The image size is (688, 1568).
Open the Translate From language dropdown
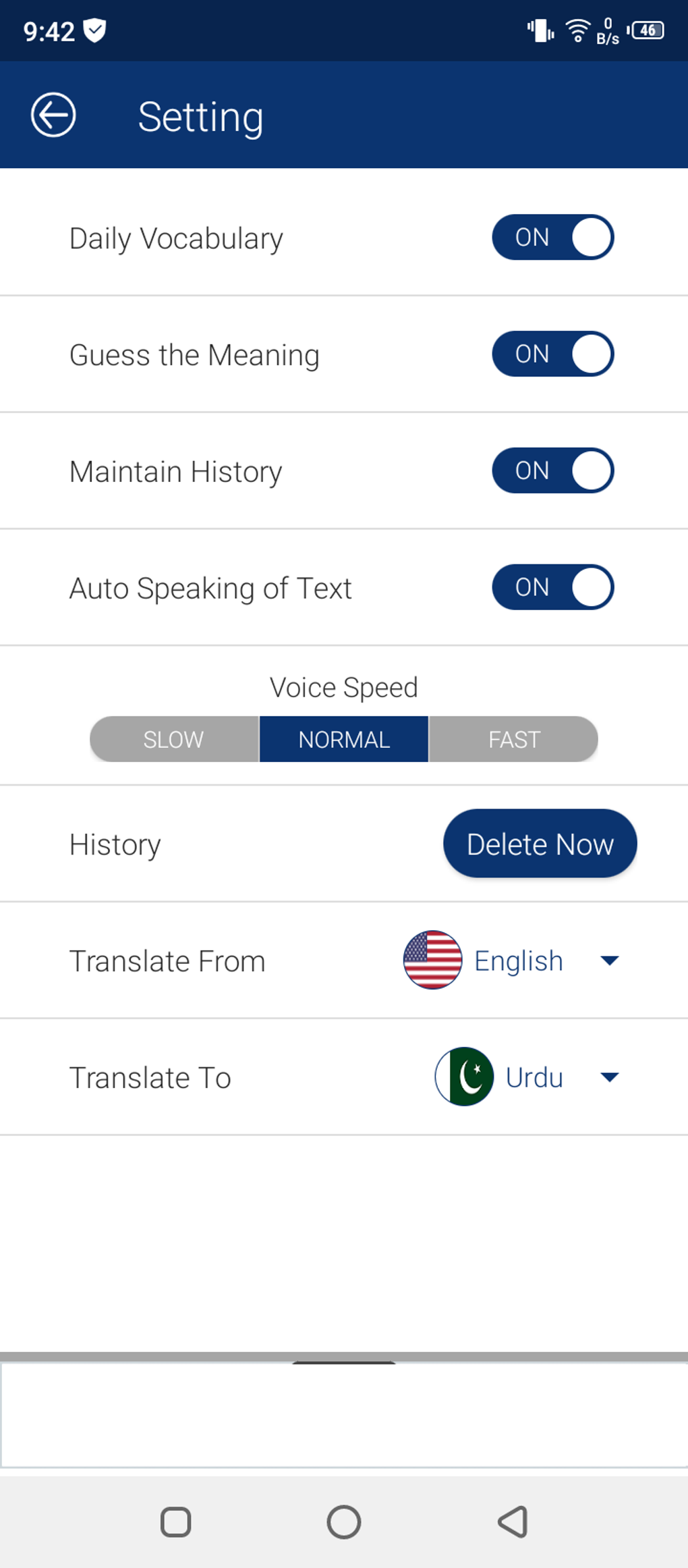609,959
